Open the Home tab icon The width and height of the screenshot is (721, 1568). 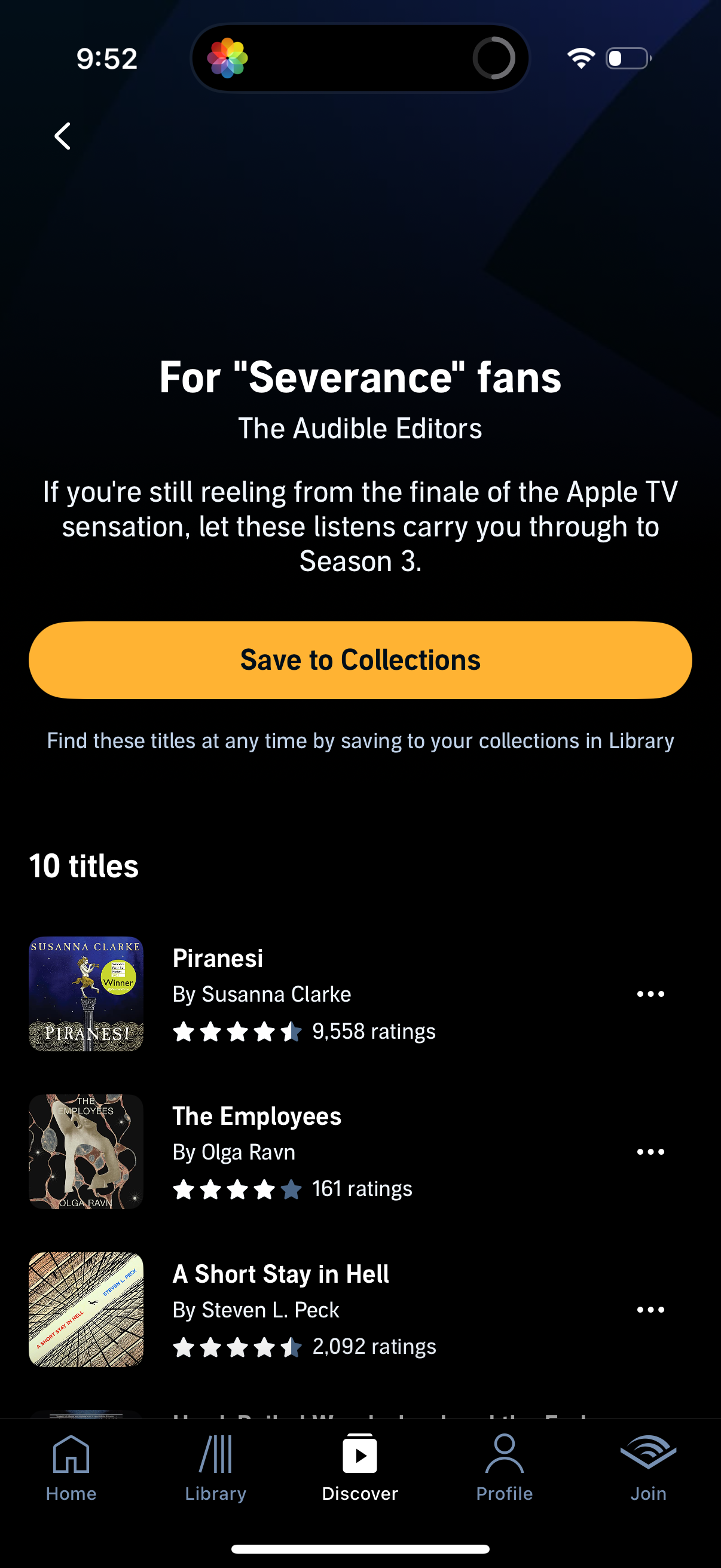[x=71, y=1455]
